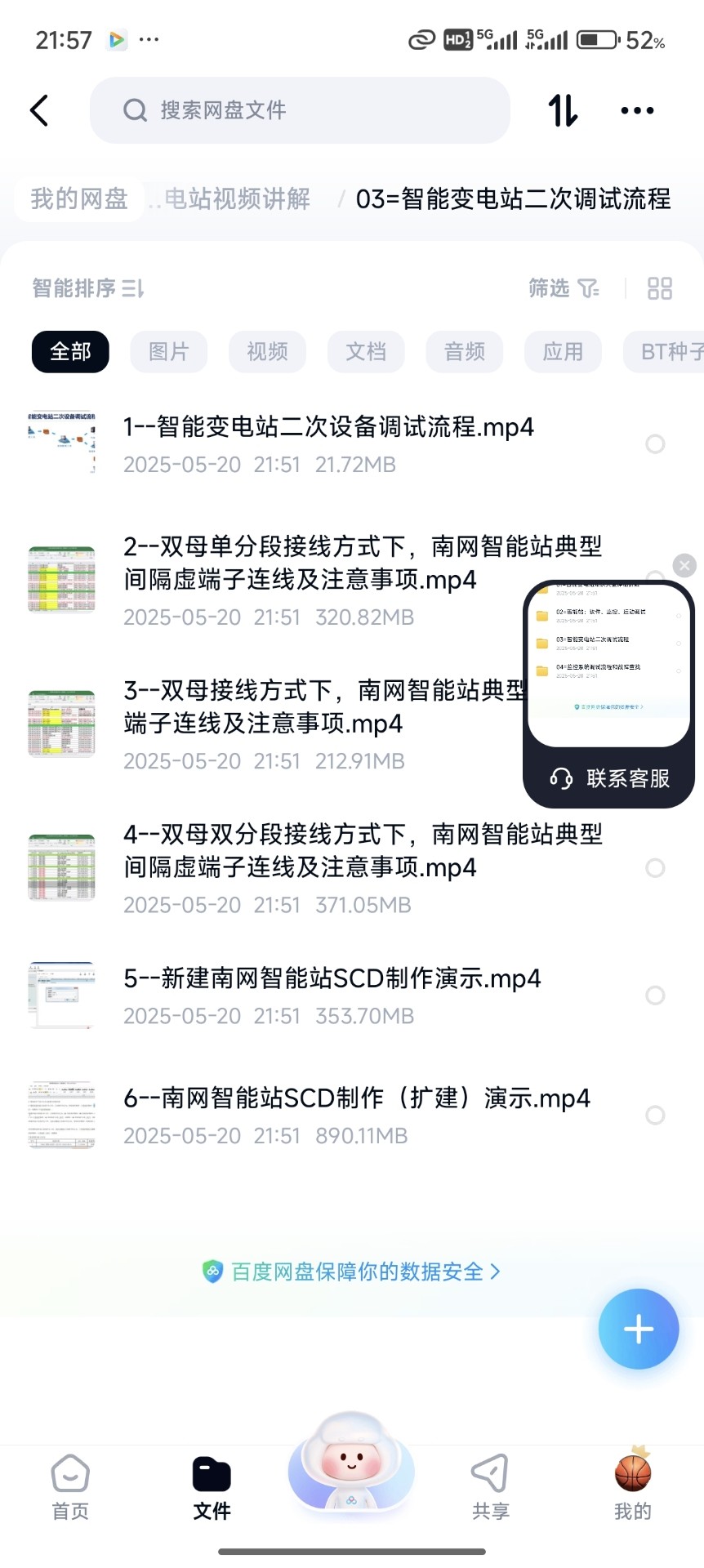
Task: Open the 筛选 filter
Action: 563,288
